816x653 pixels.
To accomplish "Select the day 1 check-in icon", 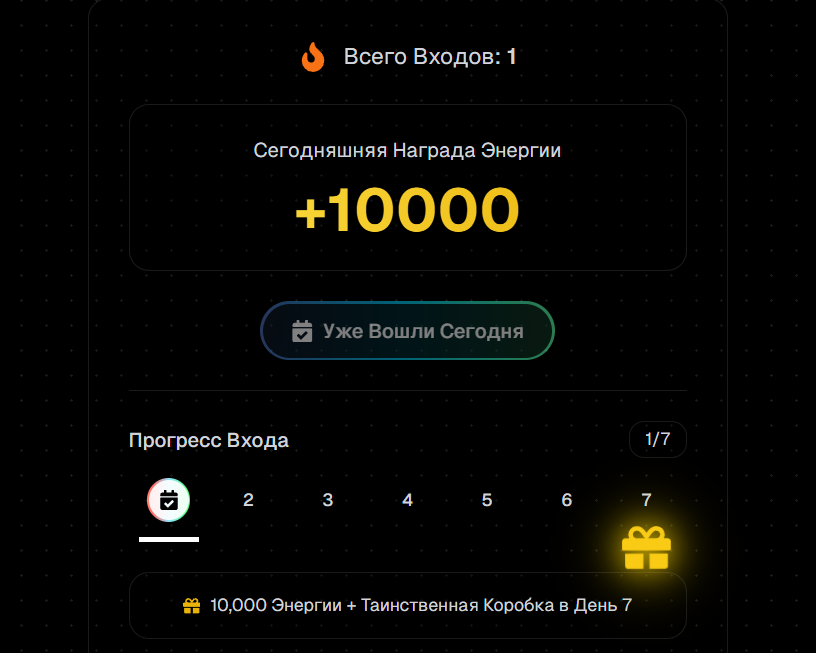I will 169,500.
